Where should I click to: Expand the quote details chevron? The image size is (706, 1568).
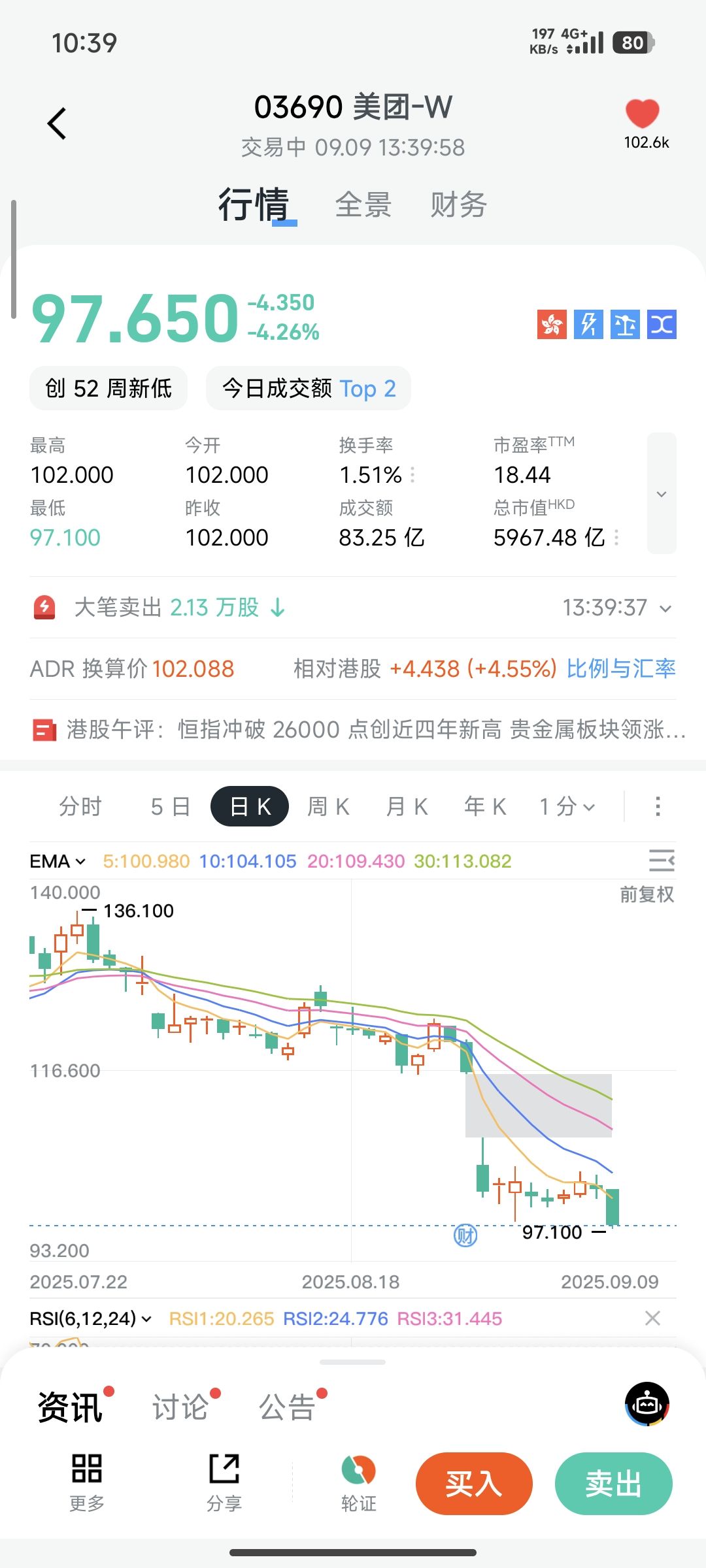(x=662, y=493)
